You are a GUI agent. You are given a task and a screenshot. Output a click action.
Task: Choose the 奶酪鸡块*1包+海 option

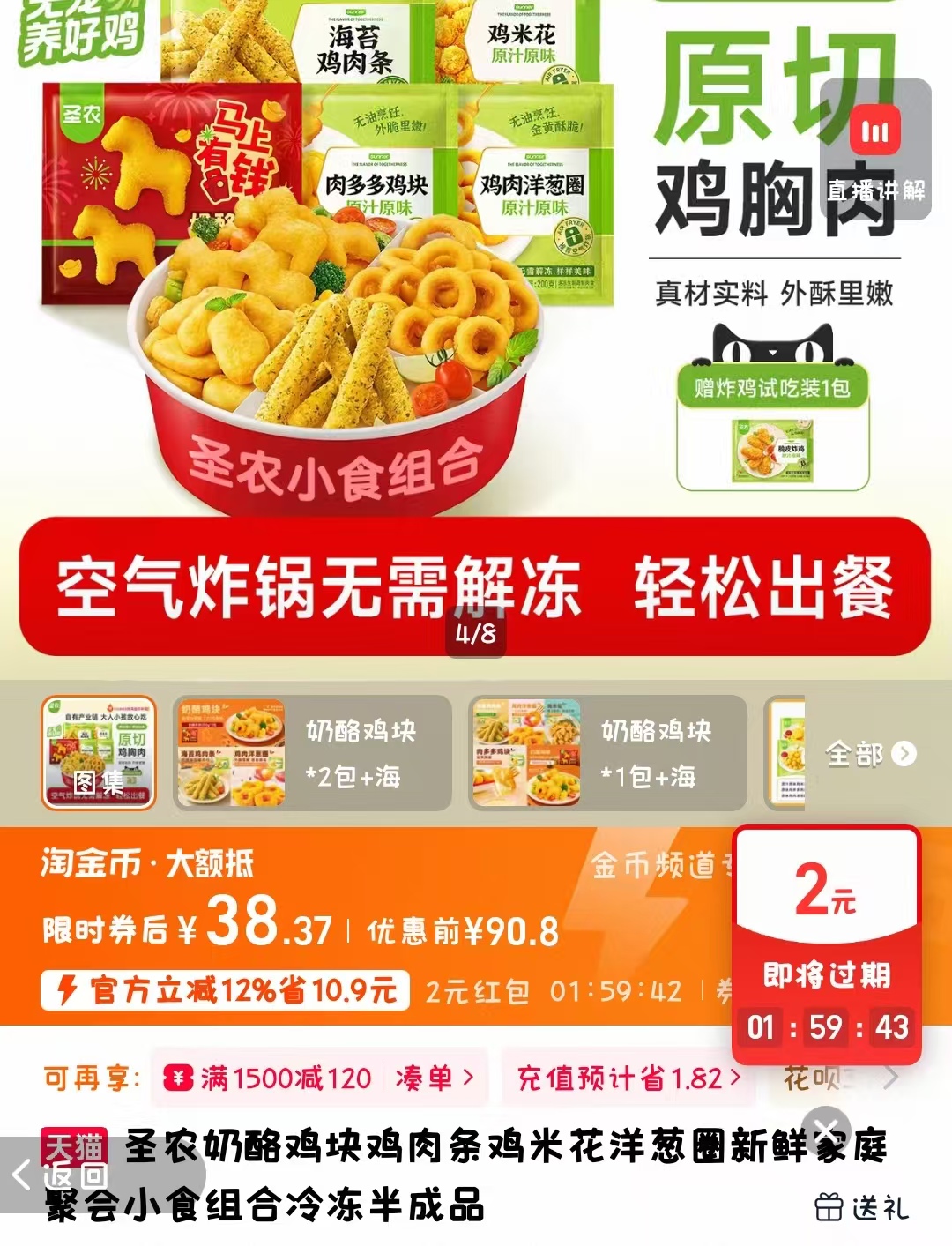(x=607, y=752)
